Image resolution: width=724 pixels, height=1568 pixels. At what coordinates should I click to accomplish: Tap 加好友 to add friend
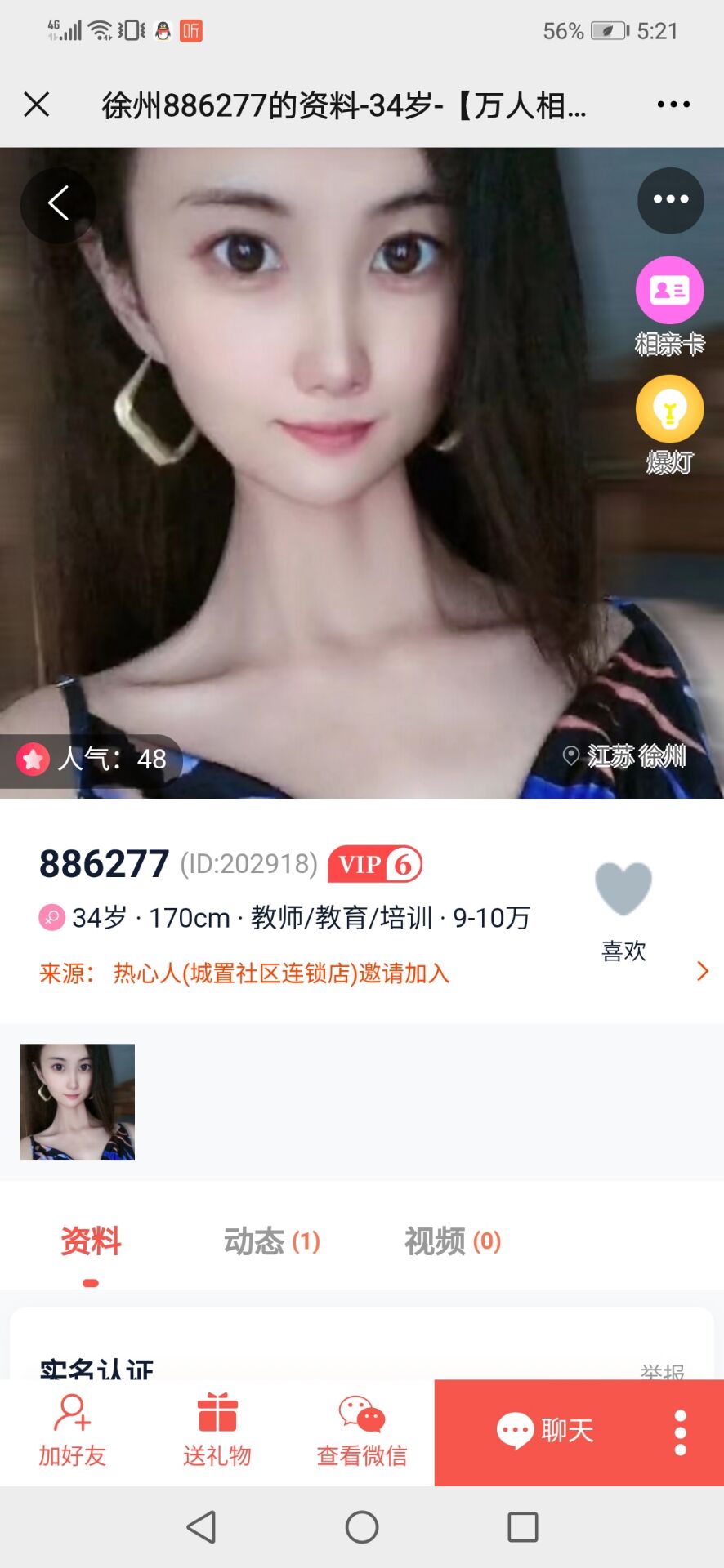pos(72,1432)
